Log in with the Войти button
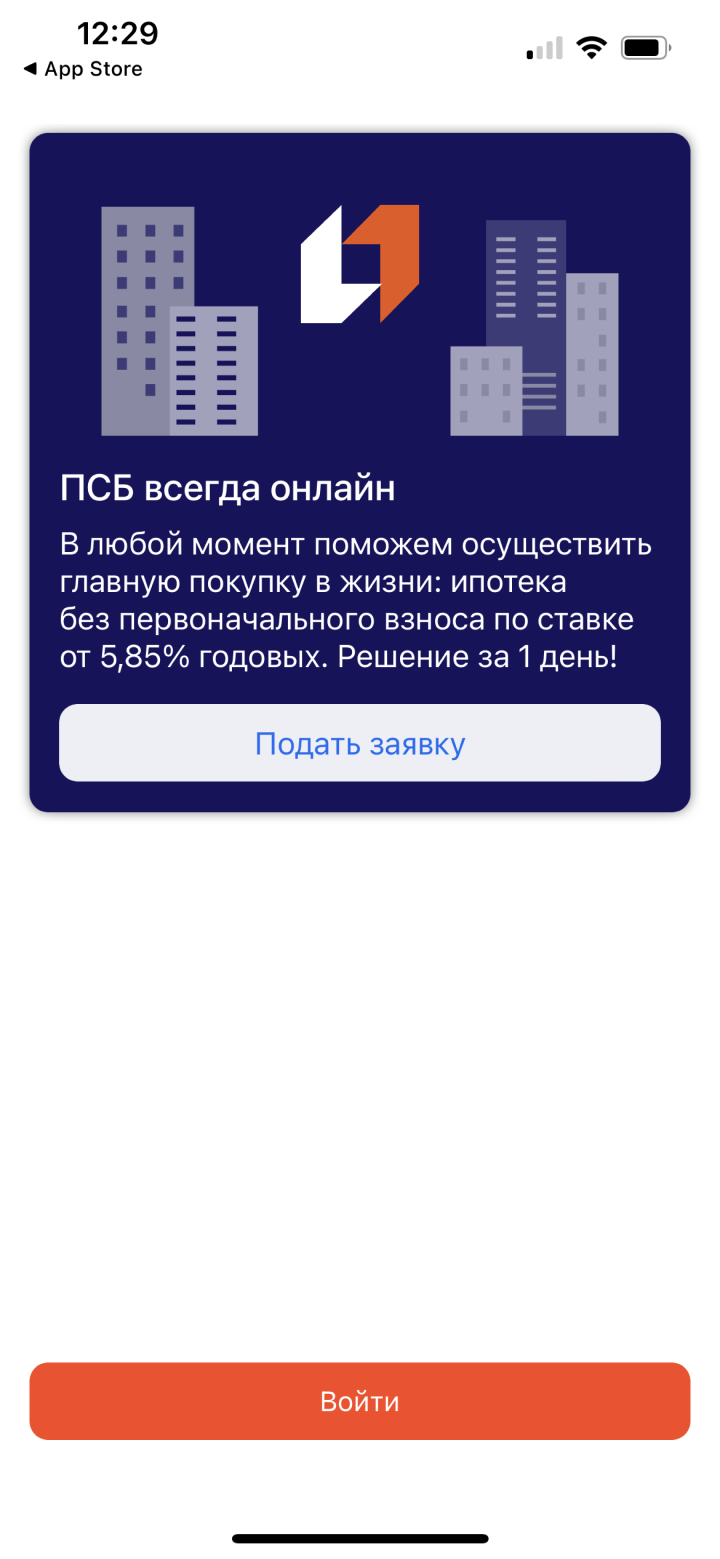This screenshot has width=720, height=1559. tap(360, 1401)
